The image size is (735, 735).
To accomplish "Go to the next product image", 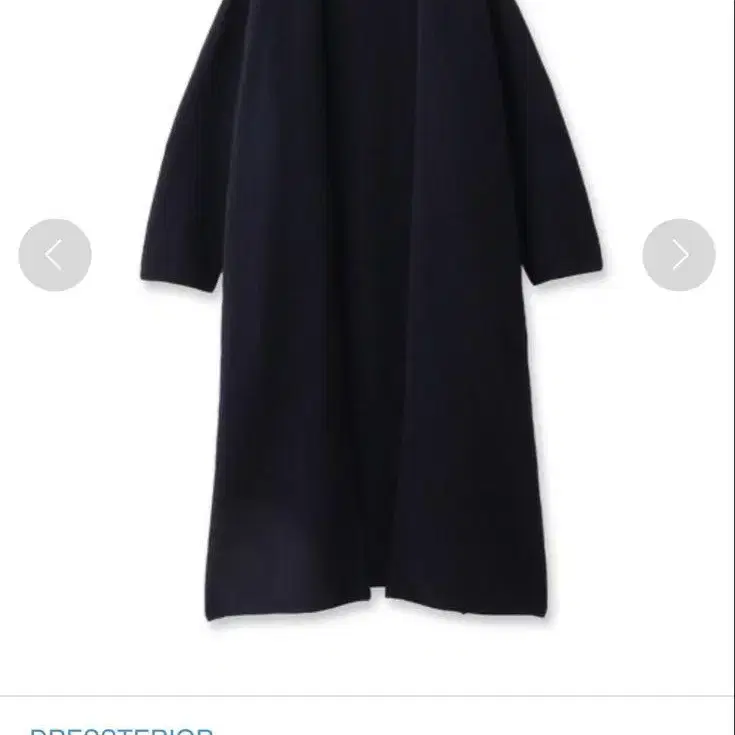I will pyautogui.click(x=679, y=255).
